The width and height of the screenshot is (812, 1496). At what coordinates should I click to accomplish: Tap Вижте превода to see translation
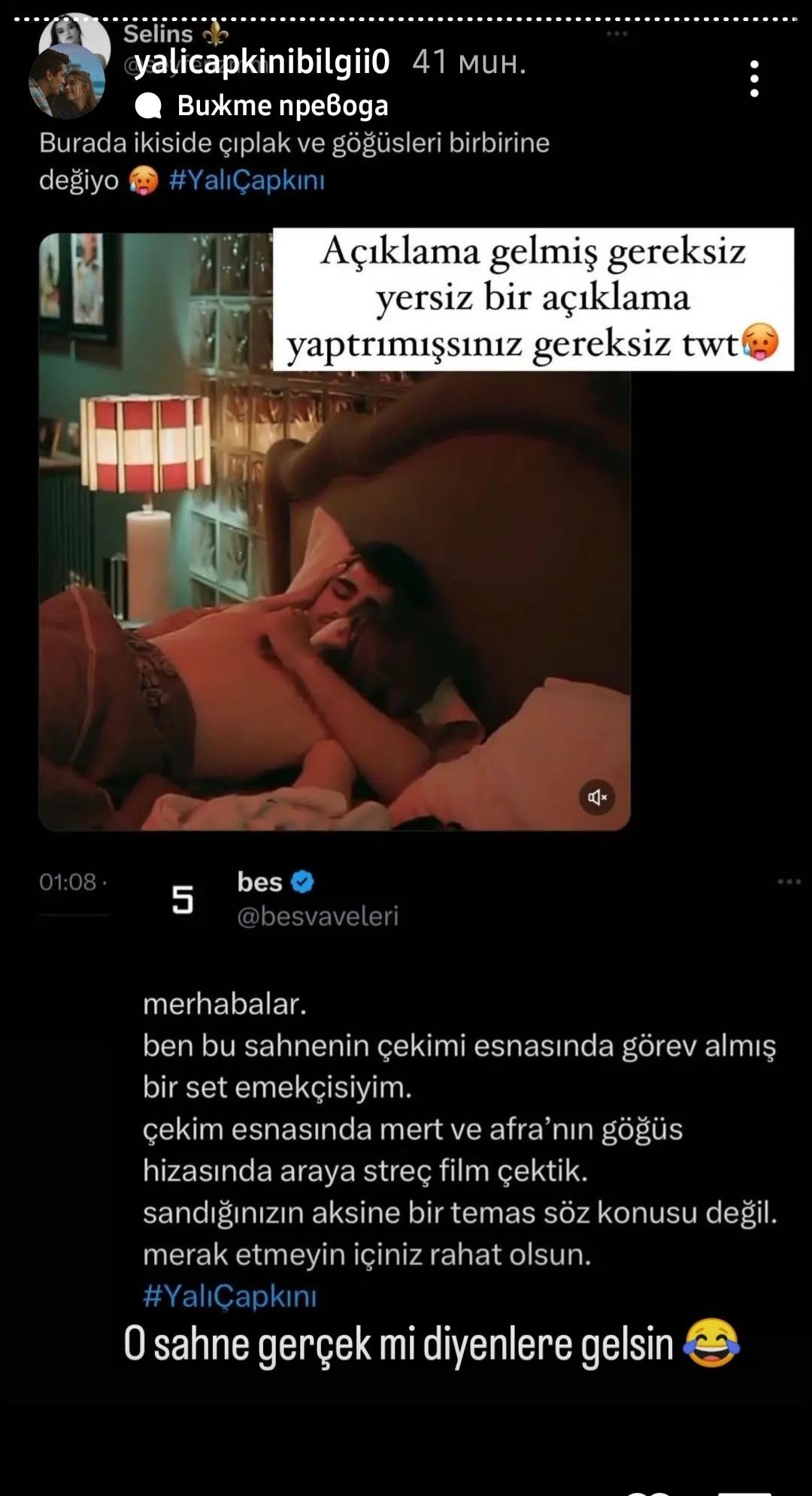pos(282,106)
